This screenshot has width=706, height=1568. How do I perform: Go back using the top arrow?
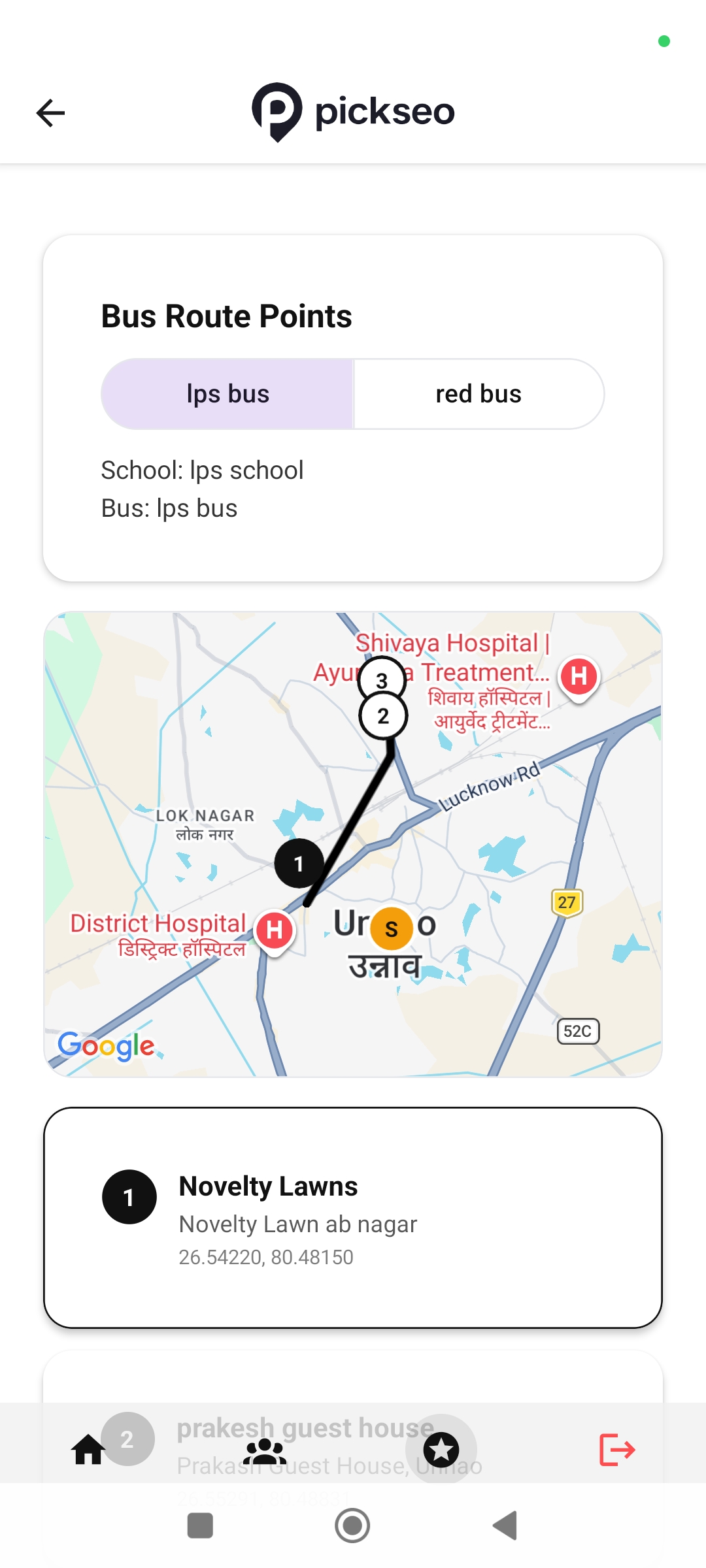[50, 113]
